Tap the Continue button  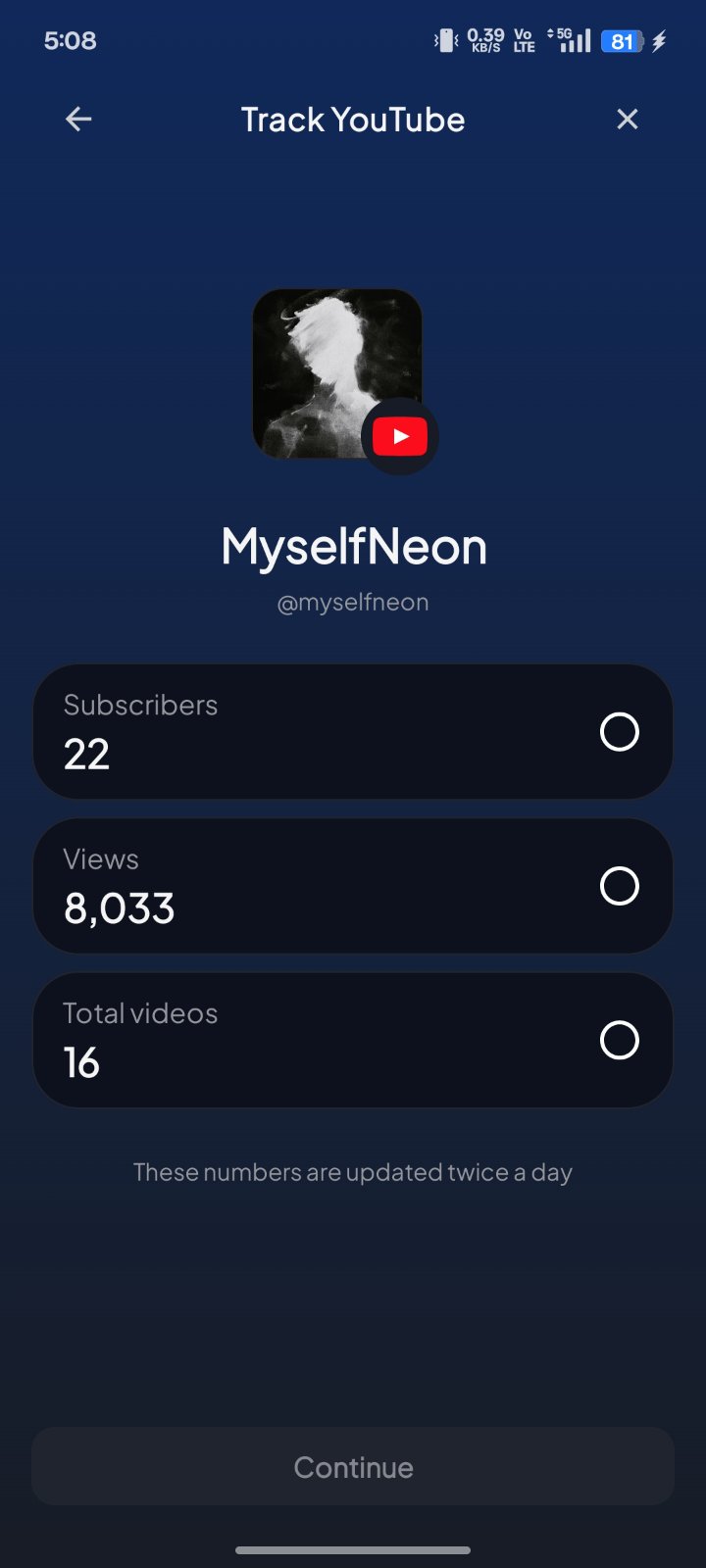tap(353, 1467)
